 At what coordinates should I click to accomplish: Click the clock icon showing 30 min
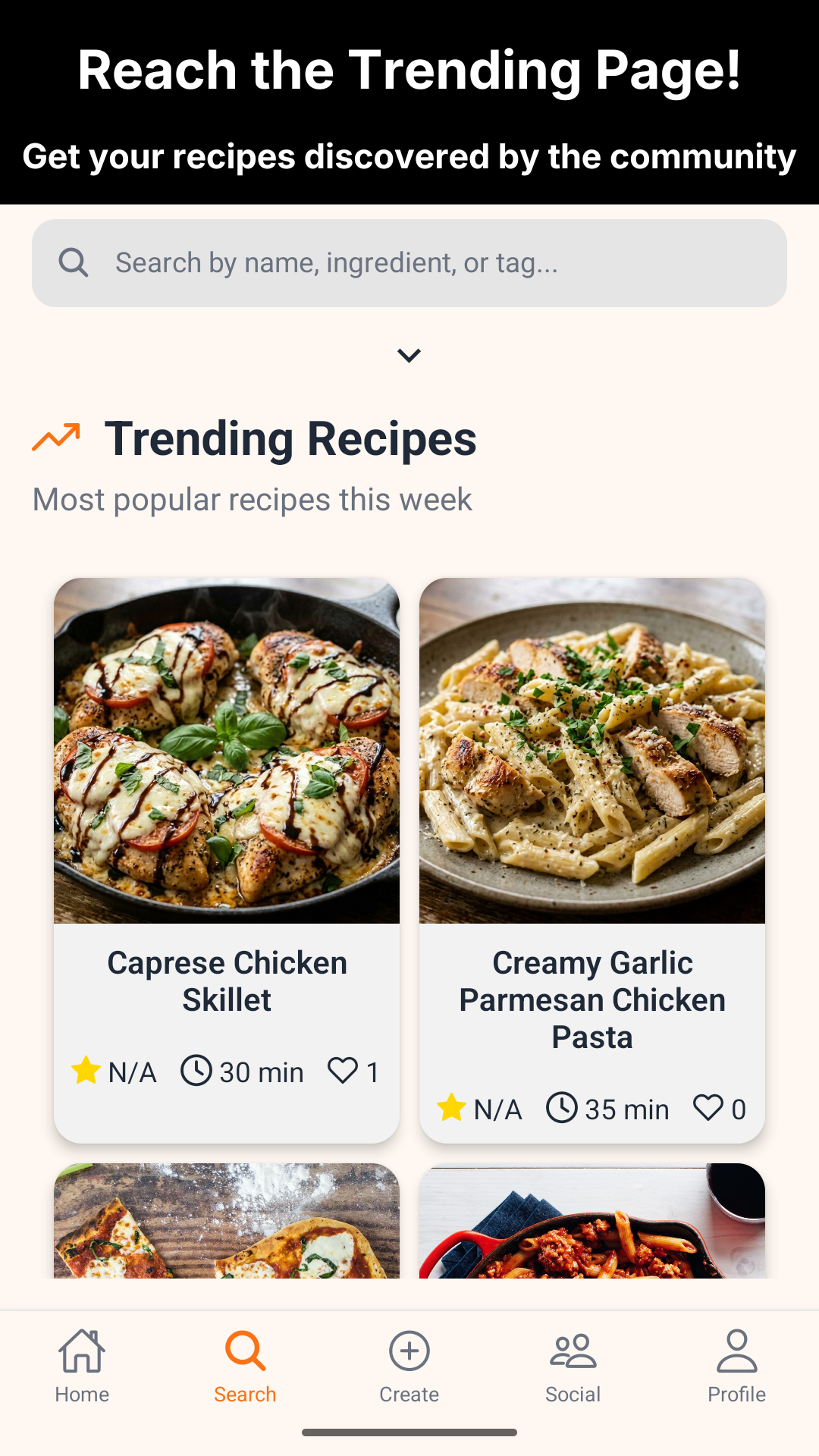pyautogui.click(x=196, y=1072)
